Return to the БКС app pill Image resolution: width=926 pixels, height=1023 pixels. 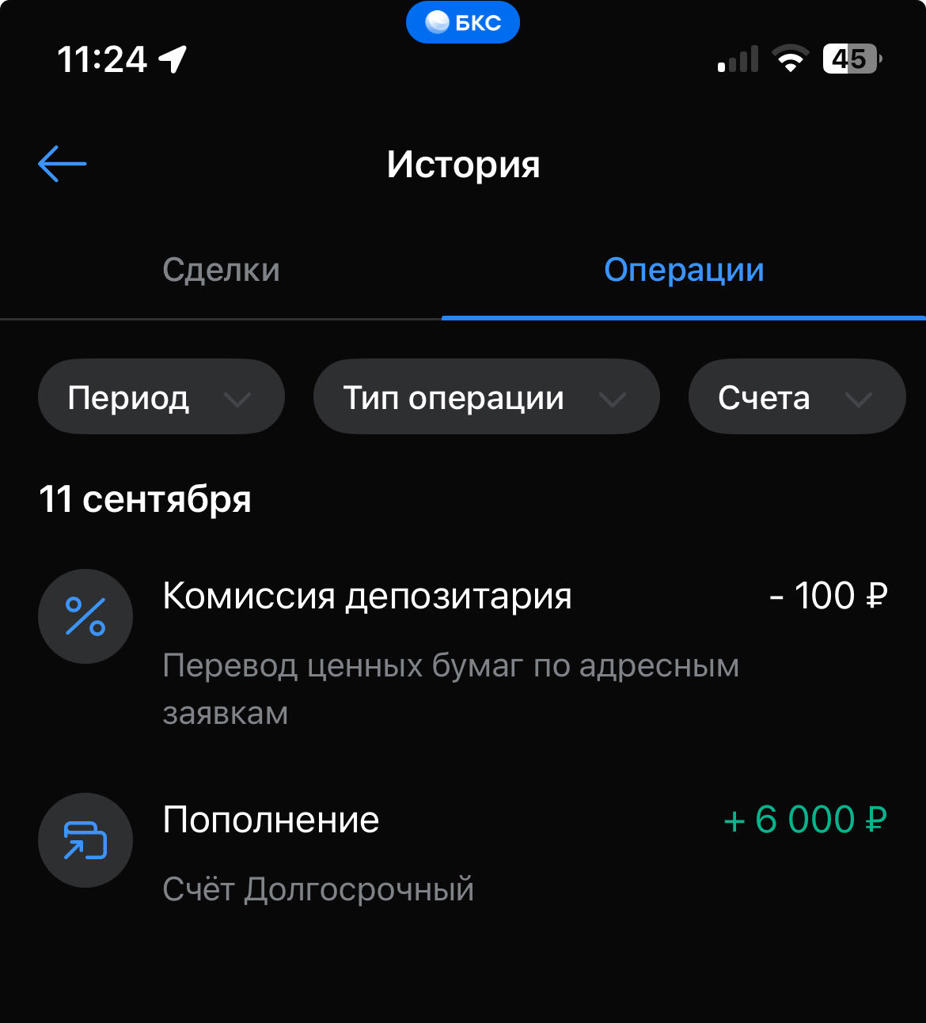(x=463, y=24)
